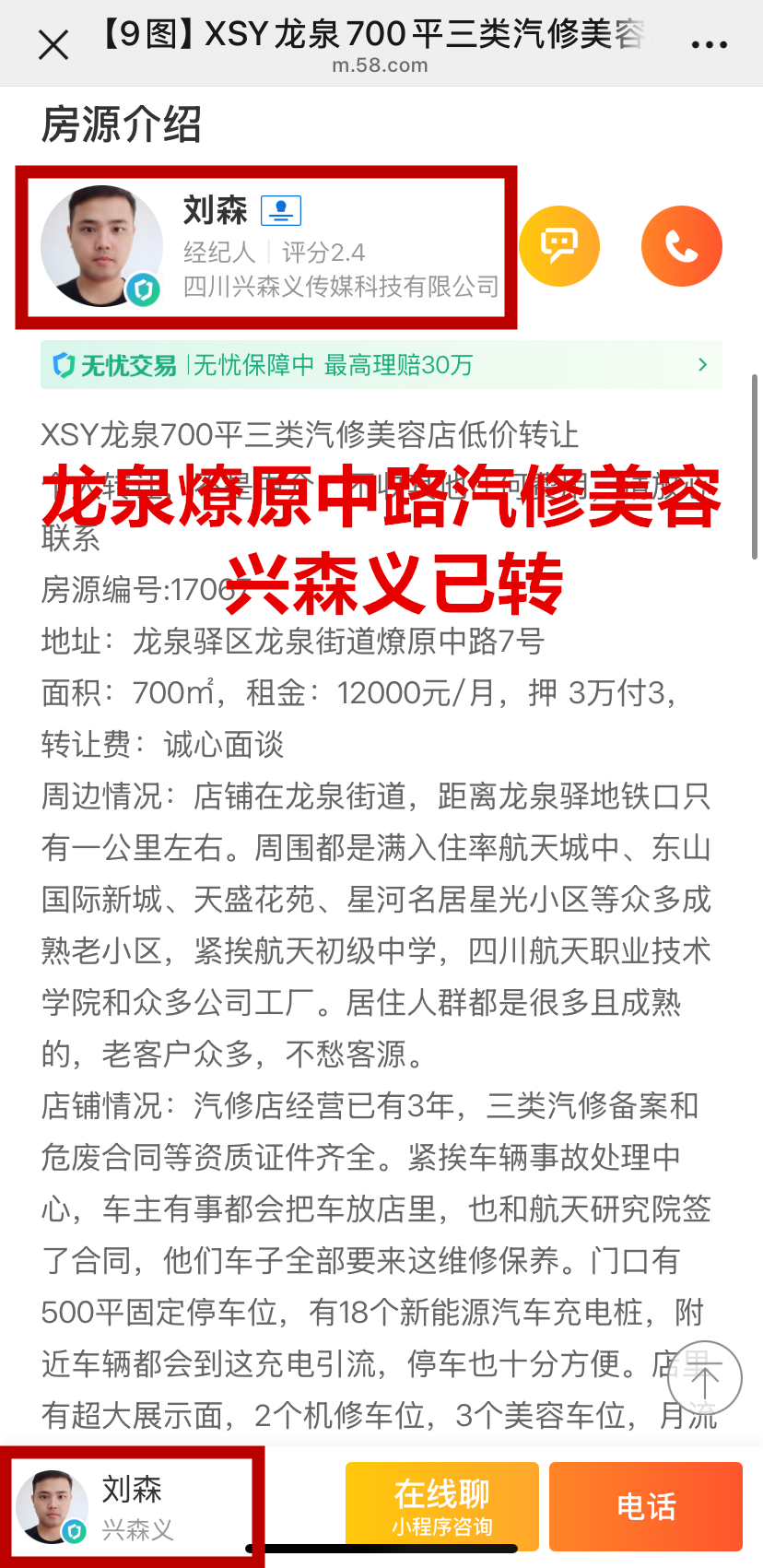Tap the 电话 button to call

(646, 1506)
